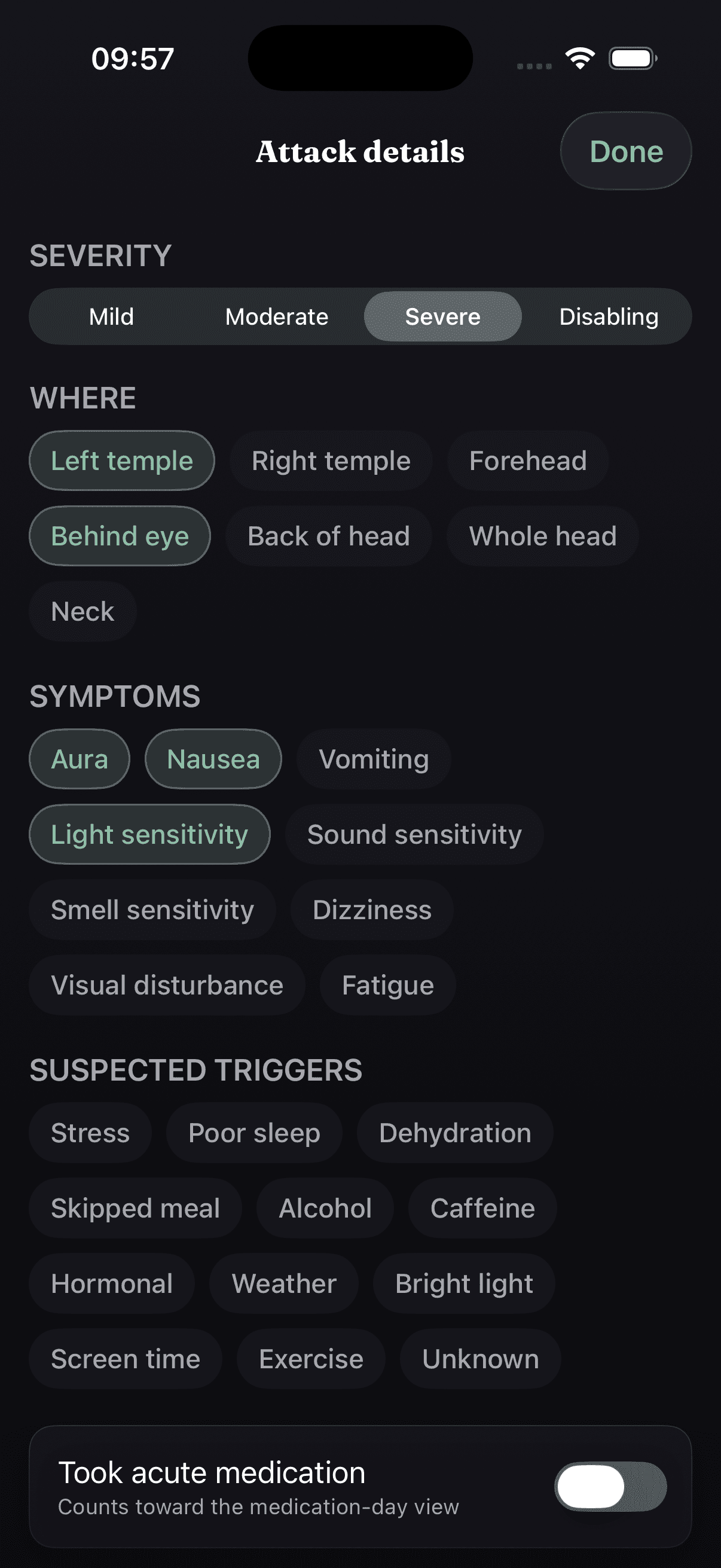Select Poor sleep trigger

(x=254, y=1133)
